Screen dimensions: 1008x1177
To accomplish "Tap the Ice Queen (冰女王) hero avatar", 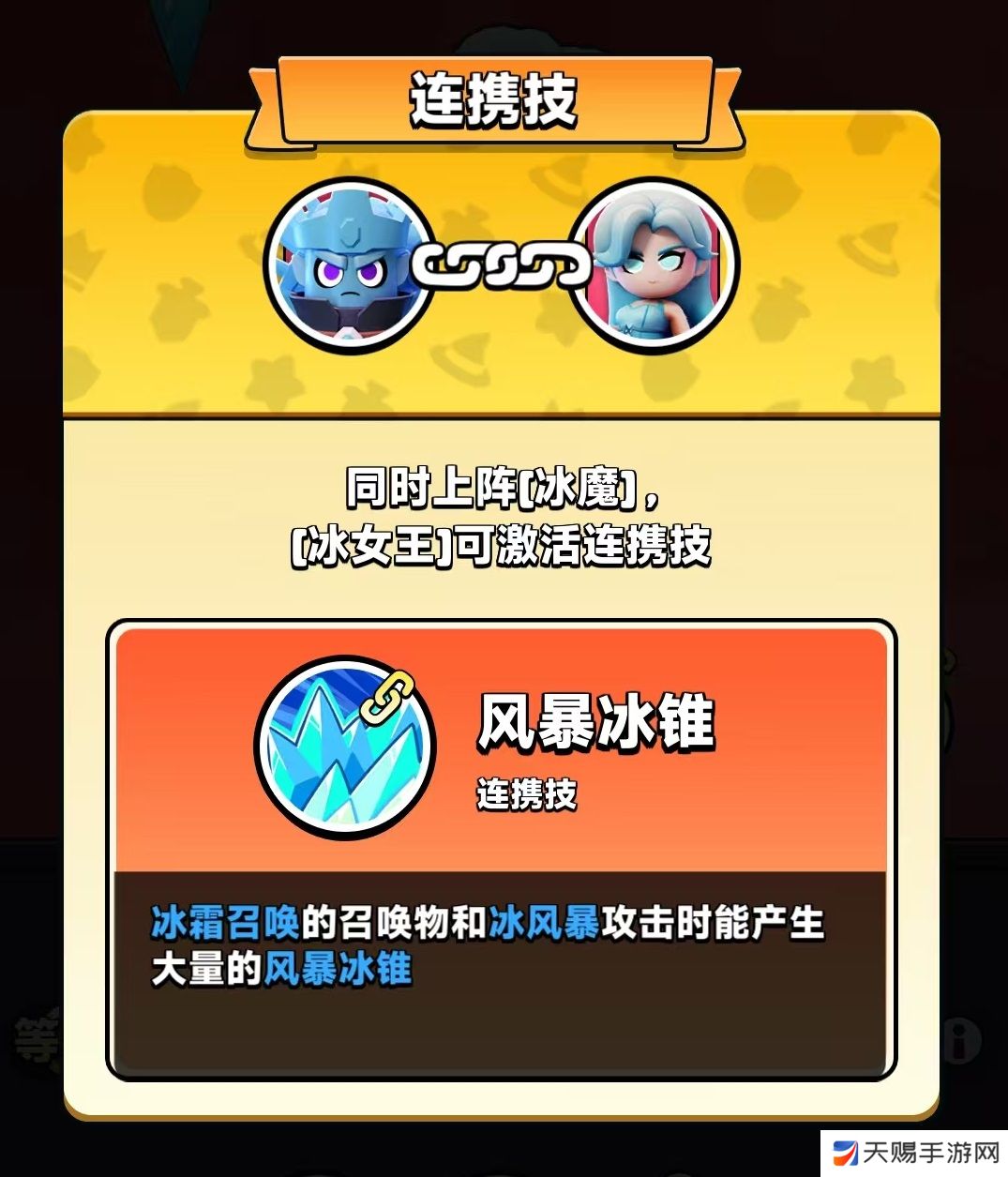I will 654,266.
